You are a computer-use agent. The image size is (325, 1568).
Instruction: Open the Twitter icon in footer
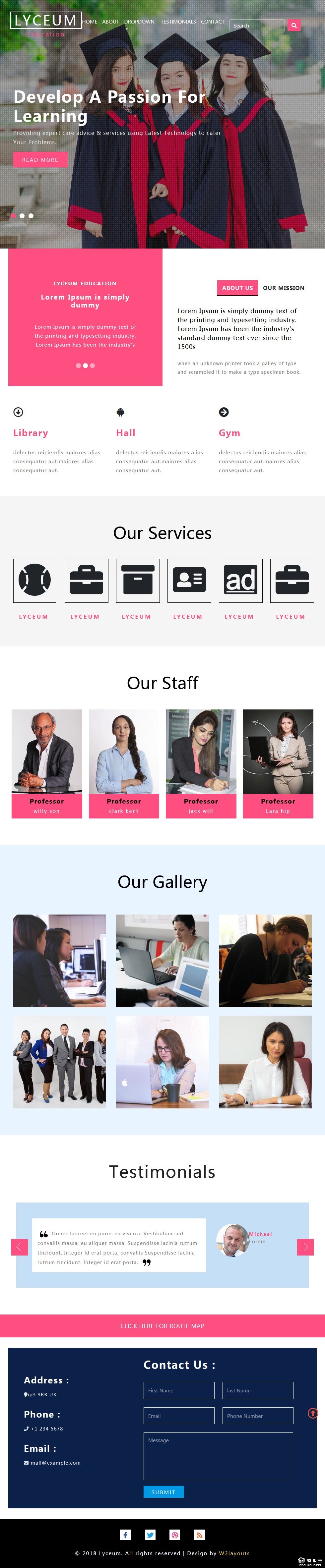tap(150, 1535)
